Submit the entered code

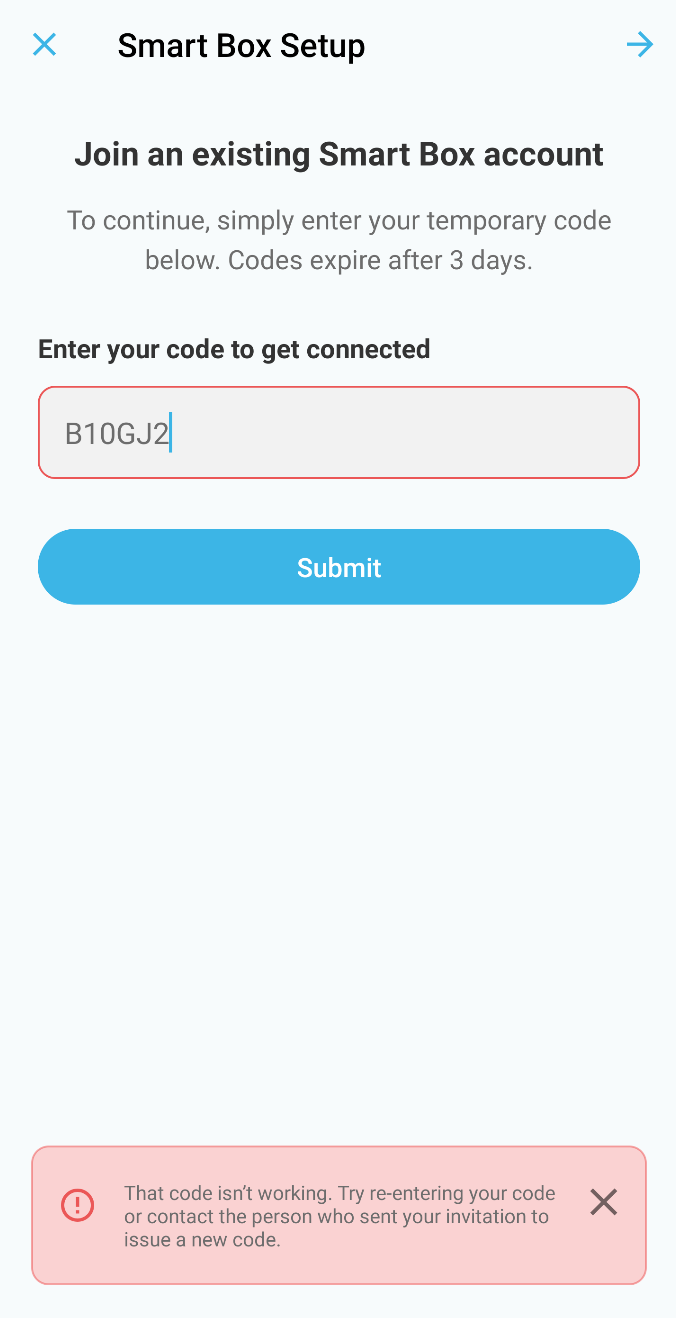pos(339,567)
